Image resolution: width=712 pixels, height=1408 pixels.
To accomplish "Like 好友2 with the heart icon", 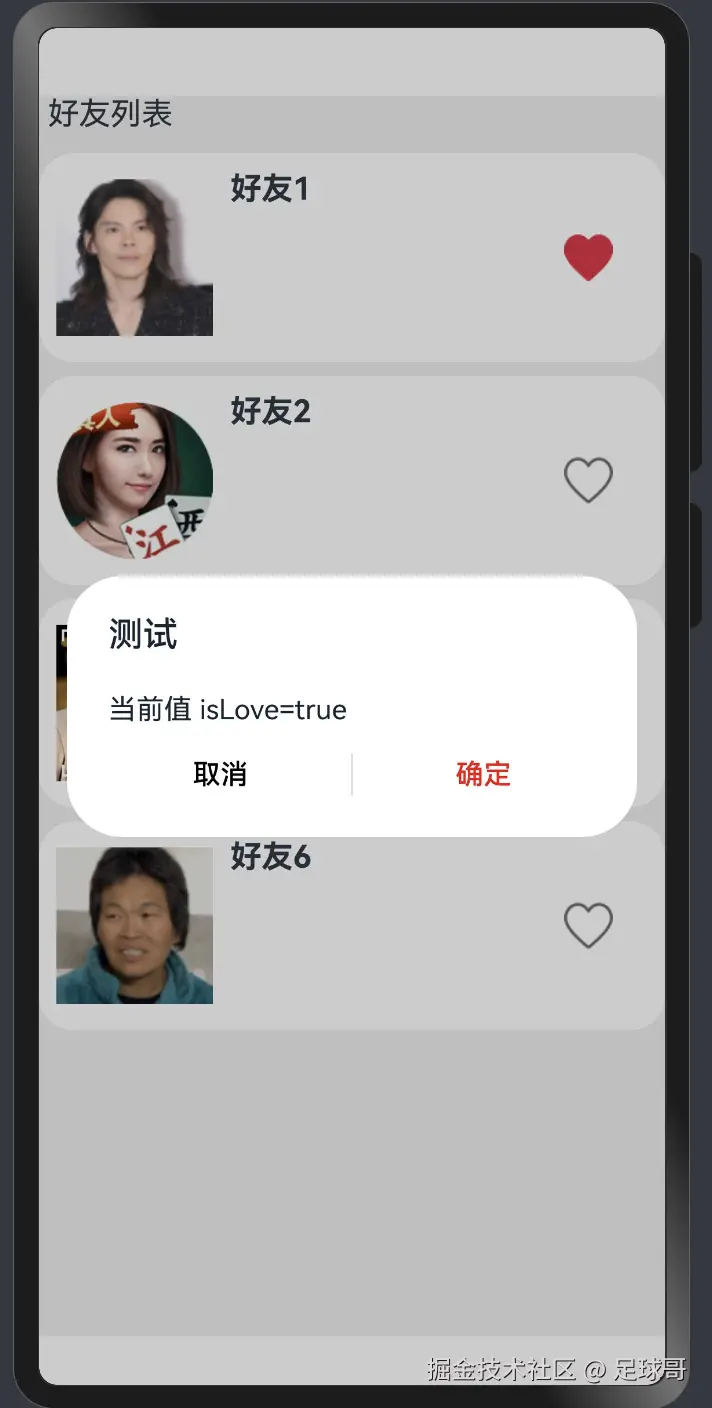I will (x=588, y=480).
